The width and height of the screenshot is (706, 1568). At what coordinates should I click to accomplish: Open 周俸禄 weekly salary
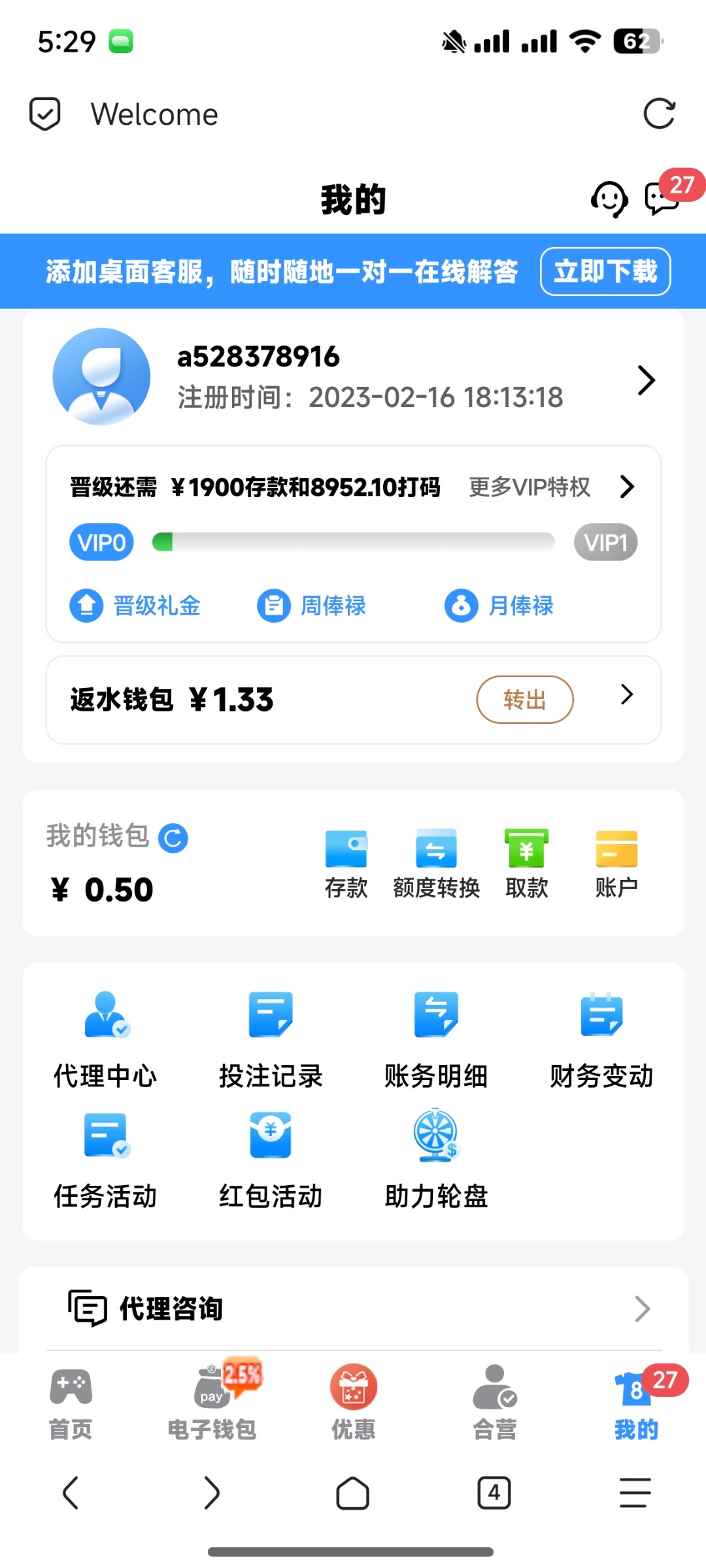pyautogui.click(x=312, y=606)
